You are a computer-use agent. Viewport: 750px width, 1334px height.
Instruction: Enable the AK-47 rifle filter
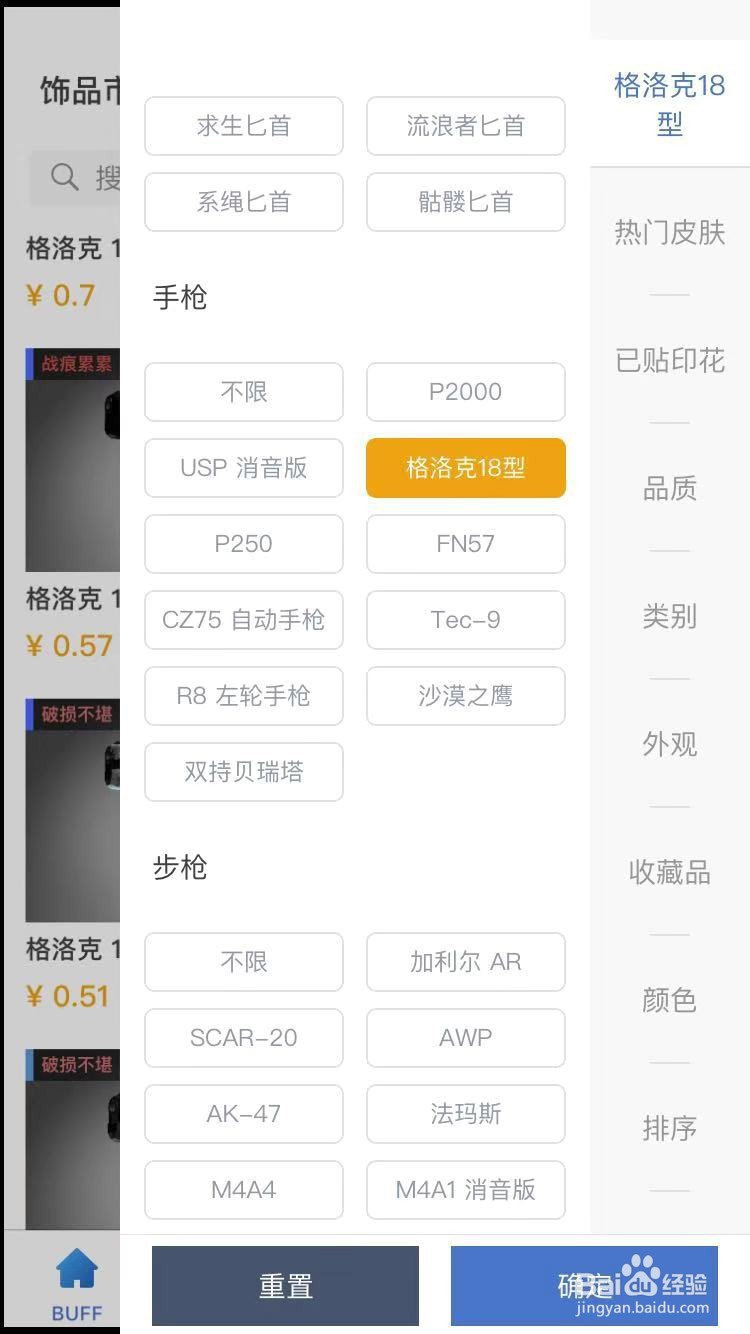243,1114
